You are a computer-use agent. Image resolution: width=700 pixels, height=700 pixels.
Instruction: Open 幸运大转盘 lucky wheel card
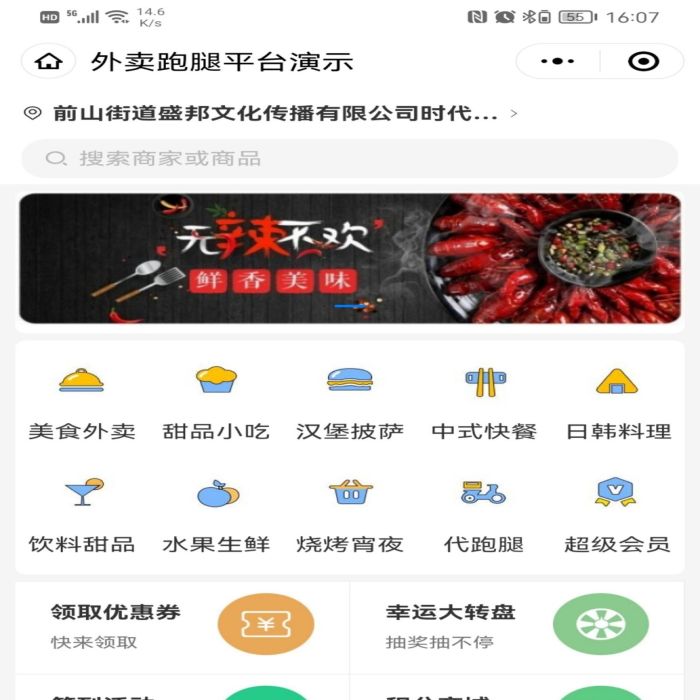pos(517,625)
